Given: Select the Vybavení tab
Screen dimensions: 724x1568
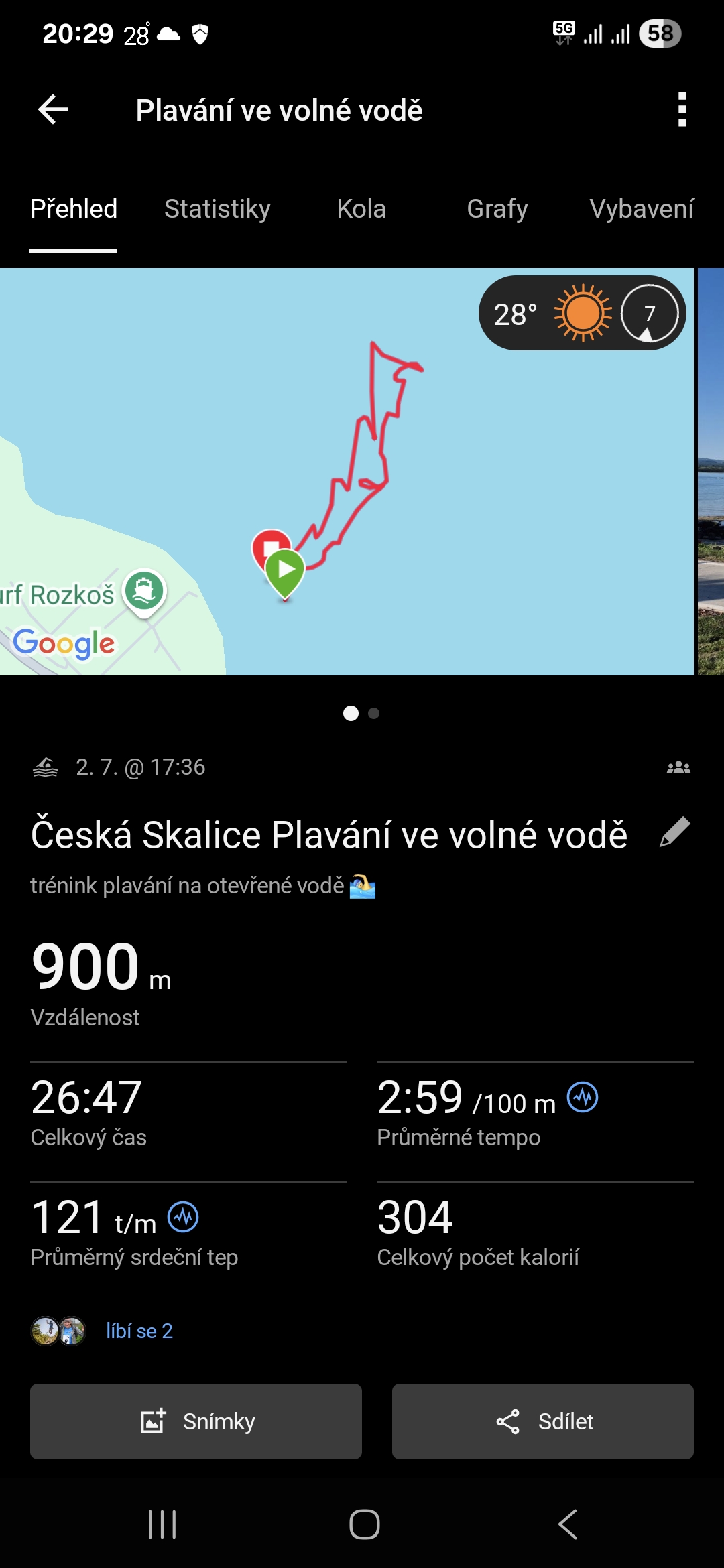Looking at the screenshot, I should (x=641, y=209).
